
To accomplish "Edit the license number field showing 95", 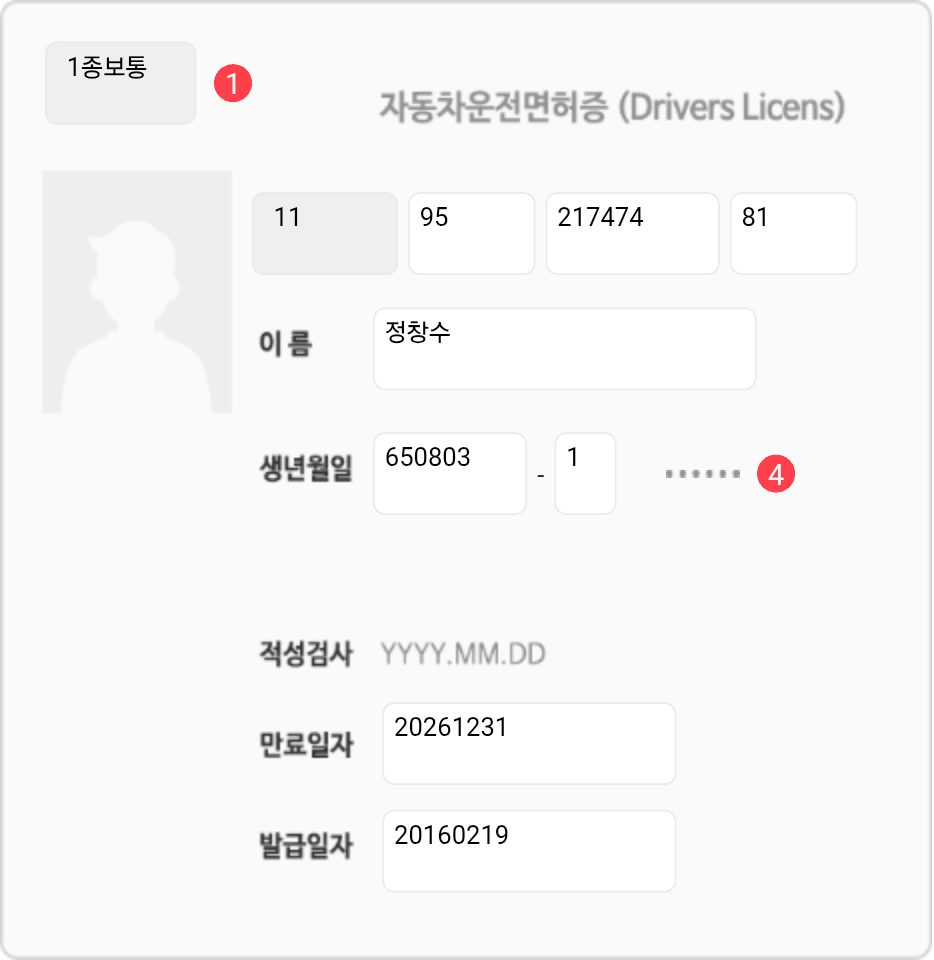I will [x=471, y=233].
